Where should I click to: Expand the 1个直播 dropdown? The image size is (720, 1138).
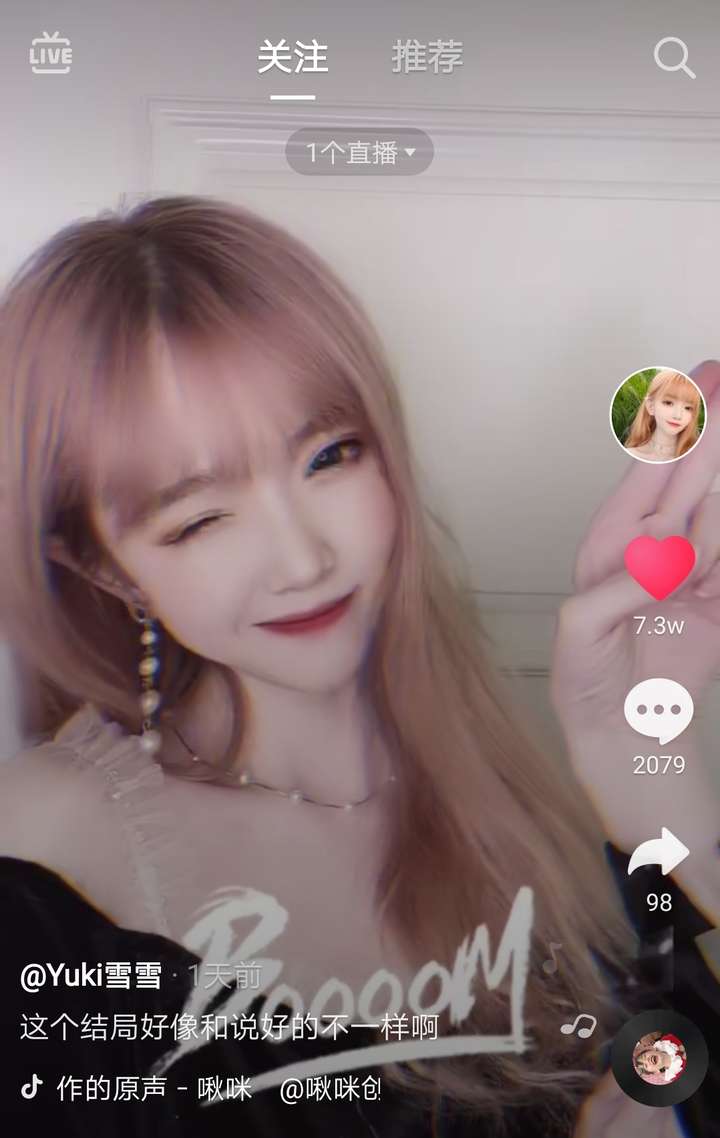pyautogui.click(x=359, y=152)
